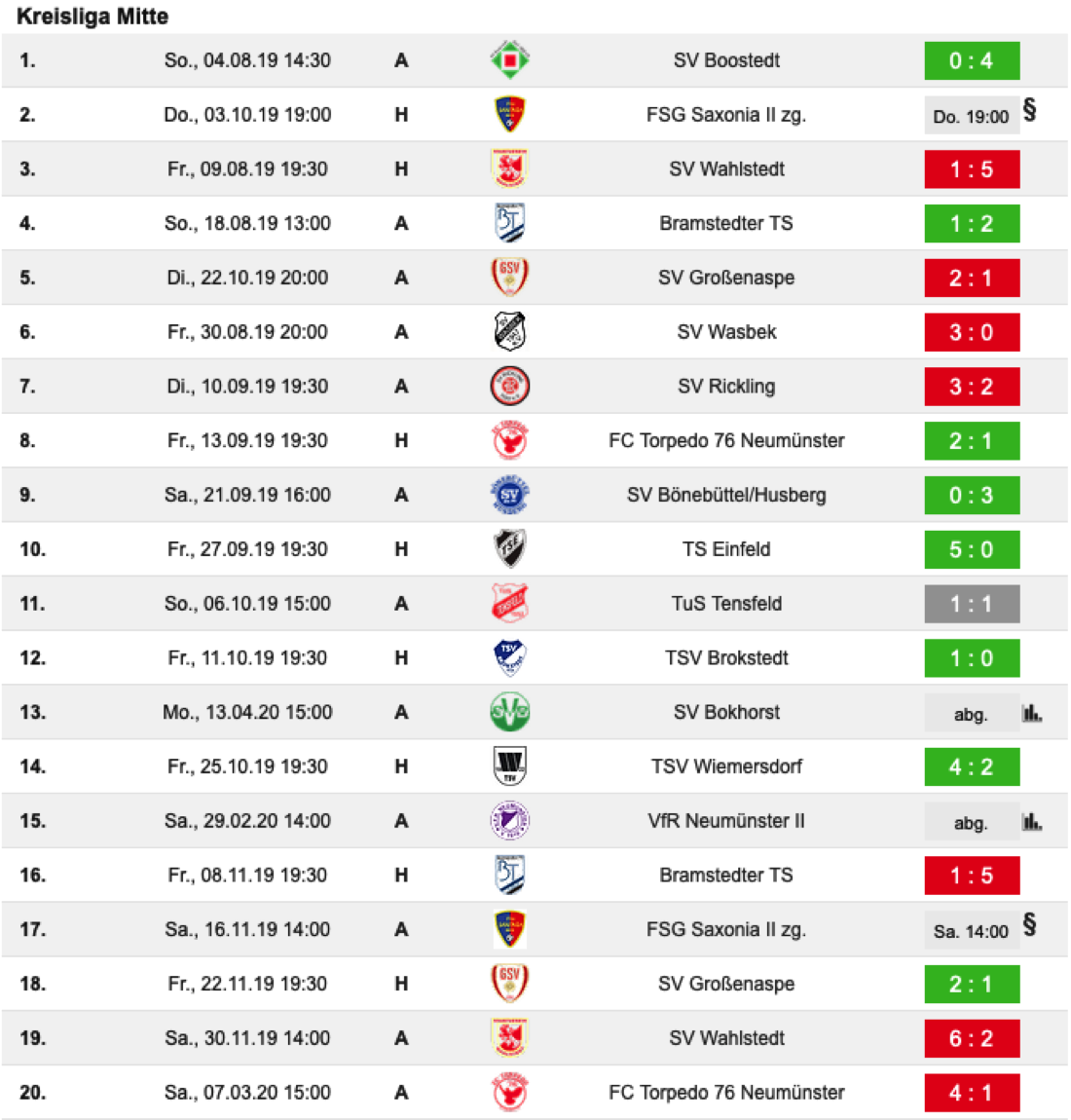1071x1120 pixels.
Task: Open the 0:4 result against SV Boostedt
Action: point(971,60)
